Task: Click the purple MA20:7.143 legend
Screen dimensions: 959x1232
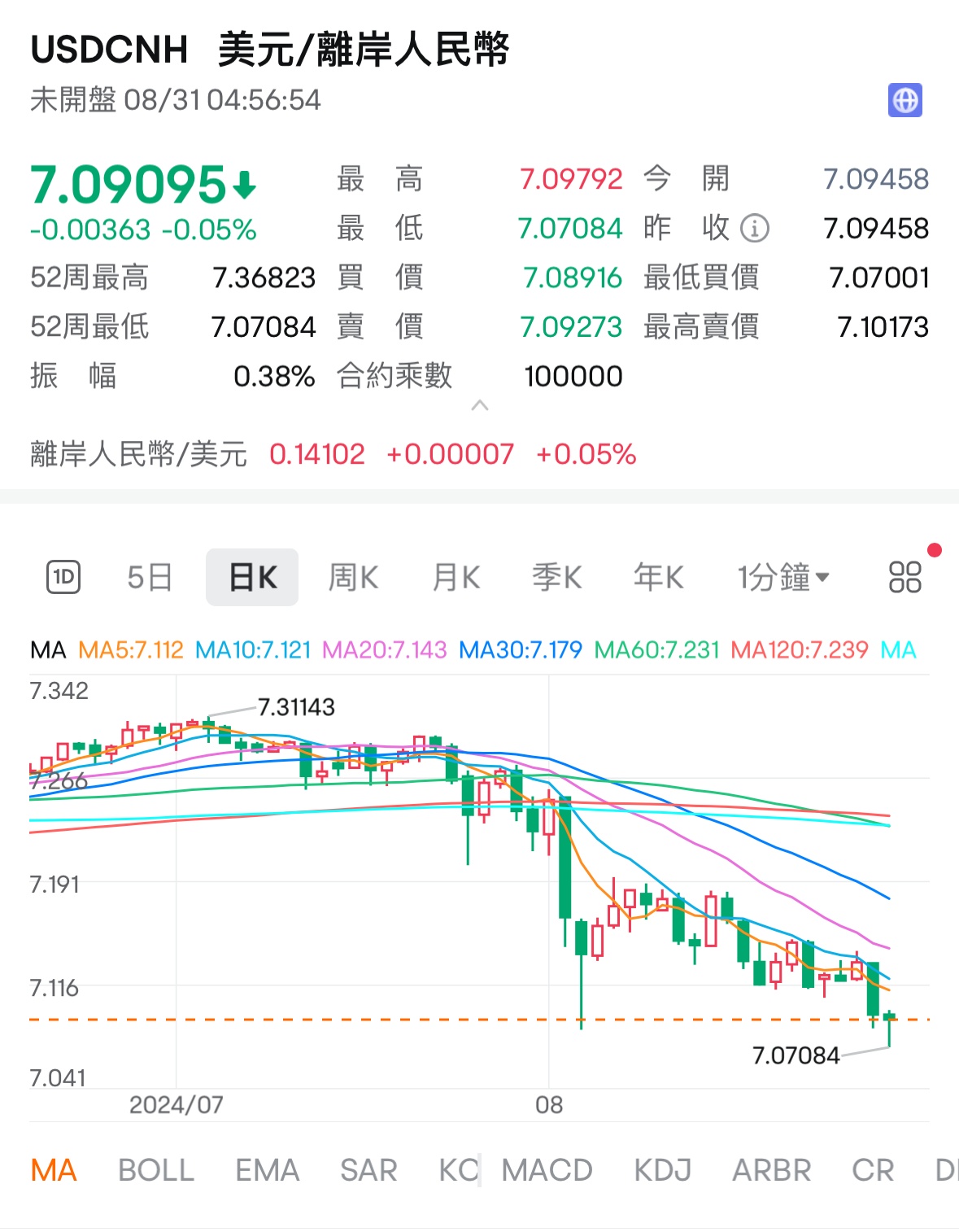Action: (x=385, y=649)
